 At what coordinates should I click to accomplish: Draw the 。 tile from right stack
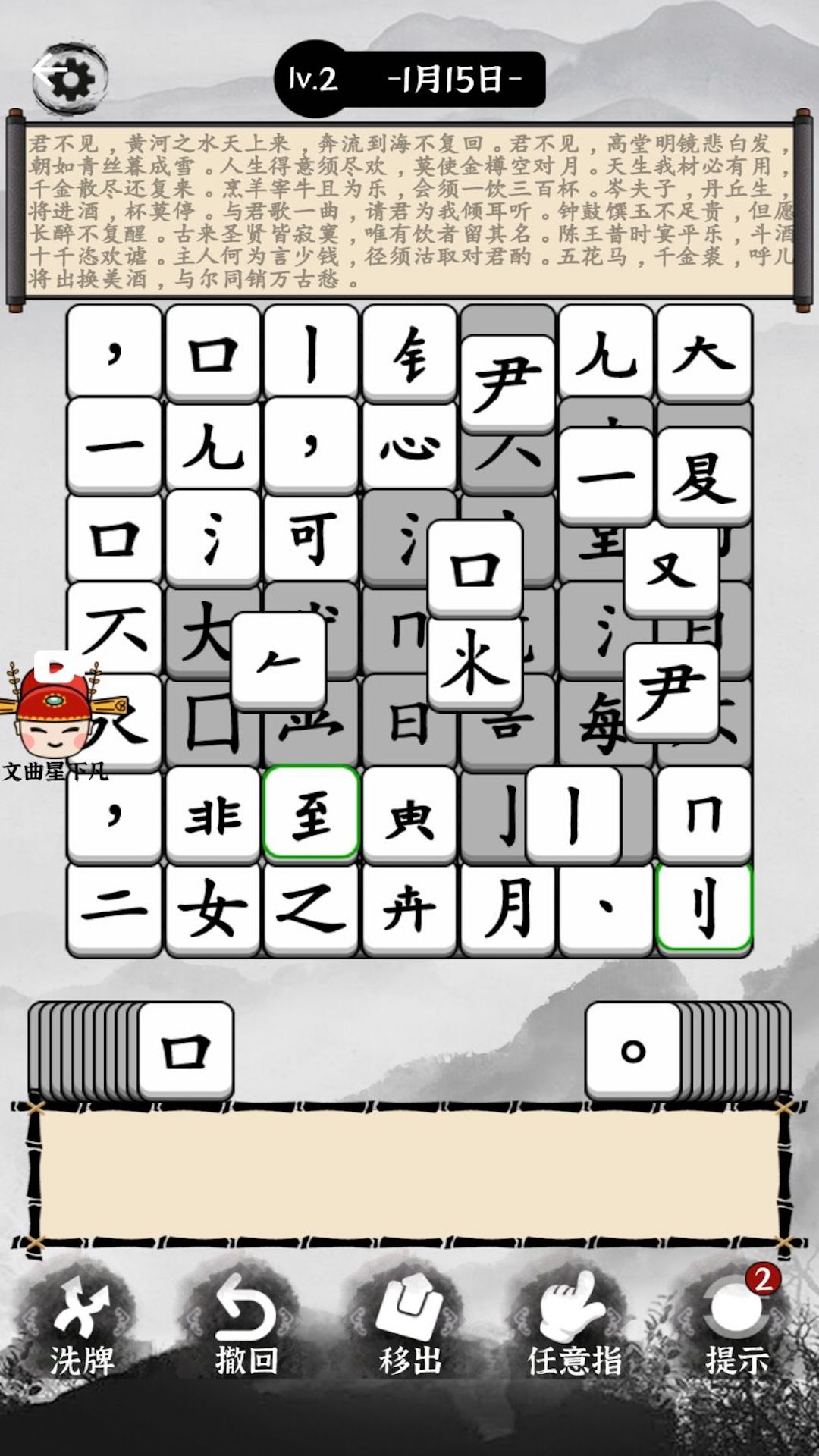point(633,1051)
